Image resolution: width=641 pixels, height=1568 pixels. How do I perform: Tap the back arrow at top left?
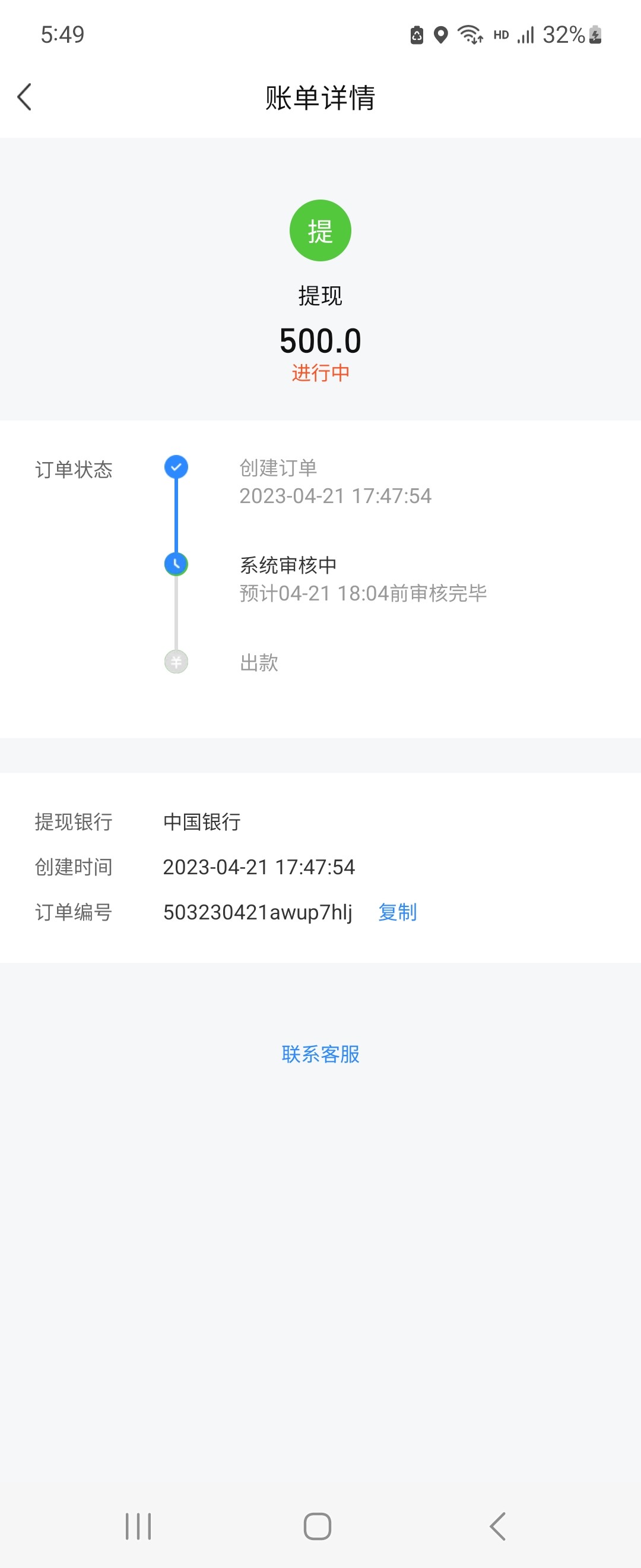pyautogui.click(x=24, y=97)
